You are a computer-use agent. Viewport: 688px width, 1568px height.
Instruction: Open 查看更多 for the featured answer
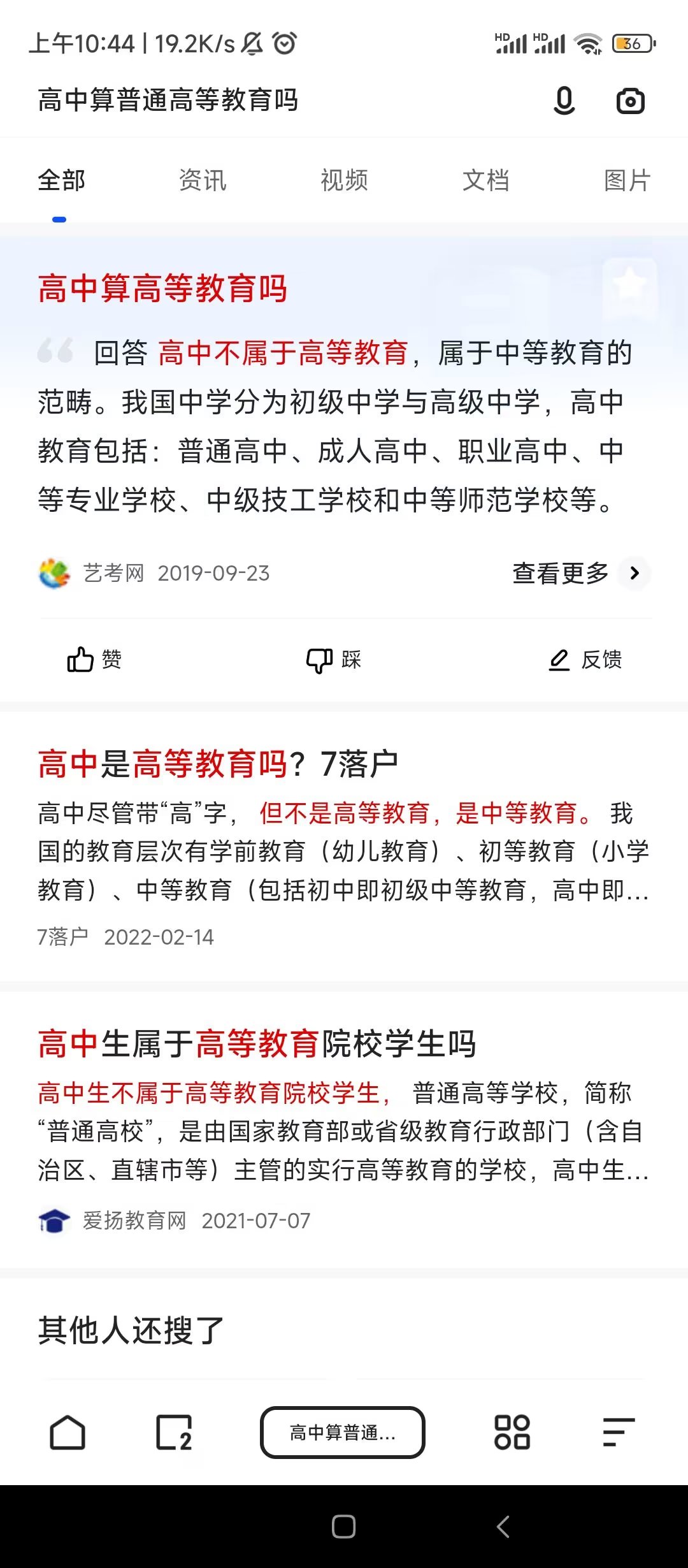tap(580, 573)
